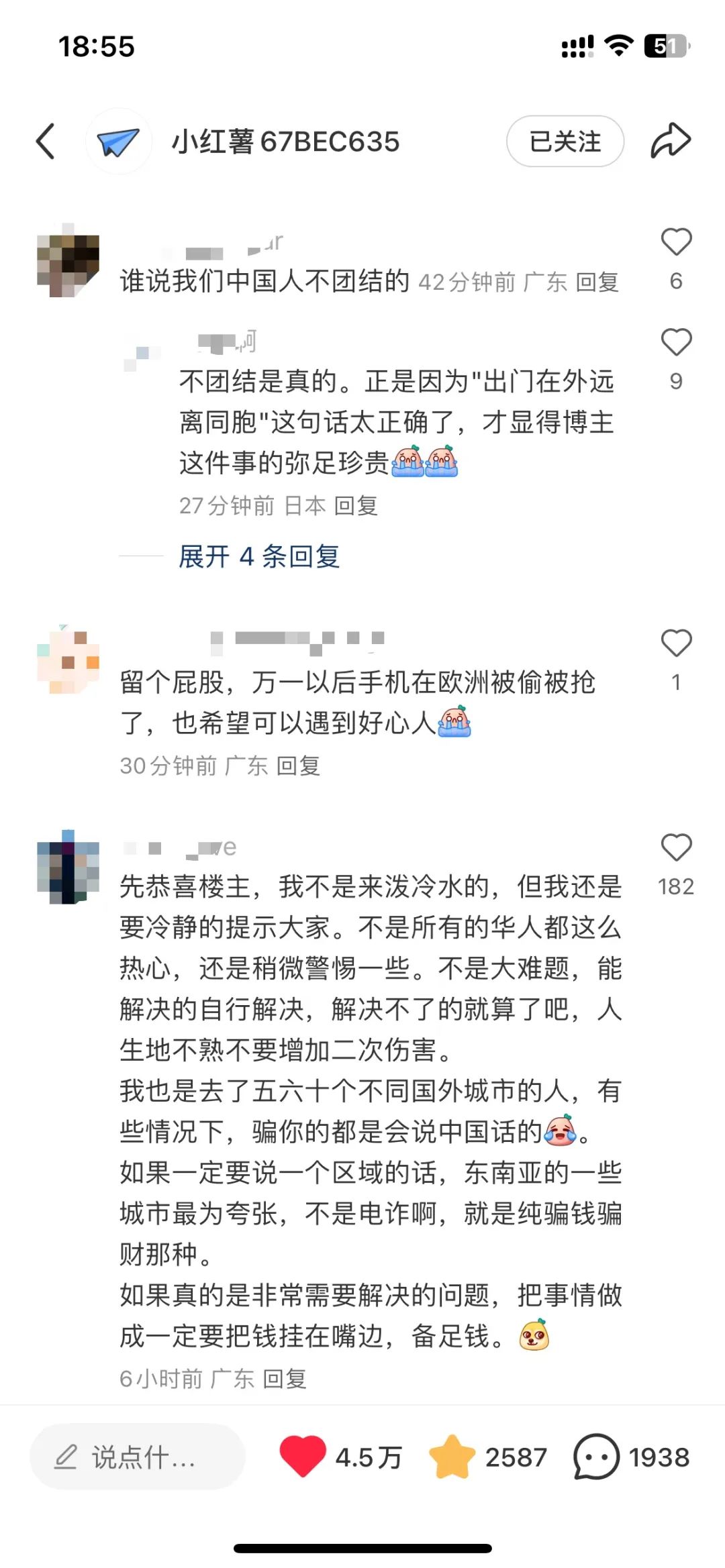Reply to the 30分钟前 广东 comment
Image resolution: width=725 pixels, height=1568 pixels.
click(298, 766)
